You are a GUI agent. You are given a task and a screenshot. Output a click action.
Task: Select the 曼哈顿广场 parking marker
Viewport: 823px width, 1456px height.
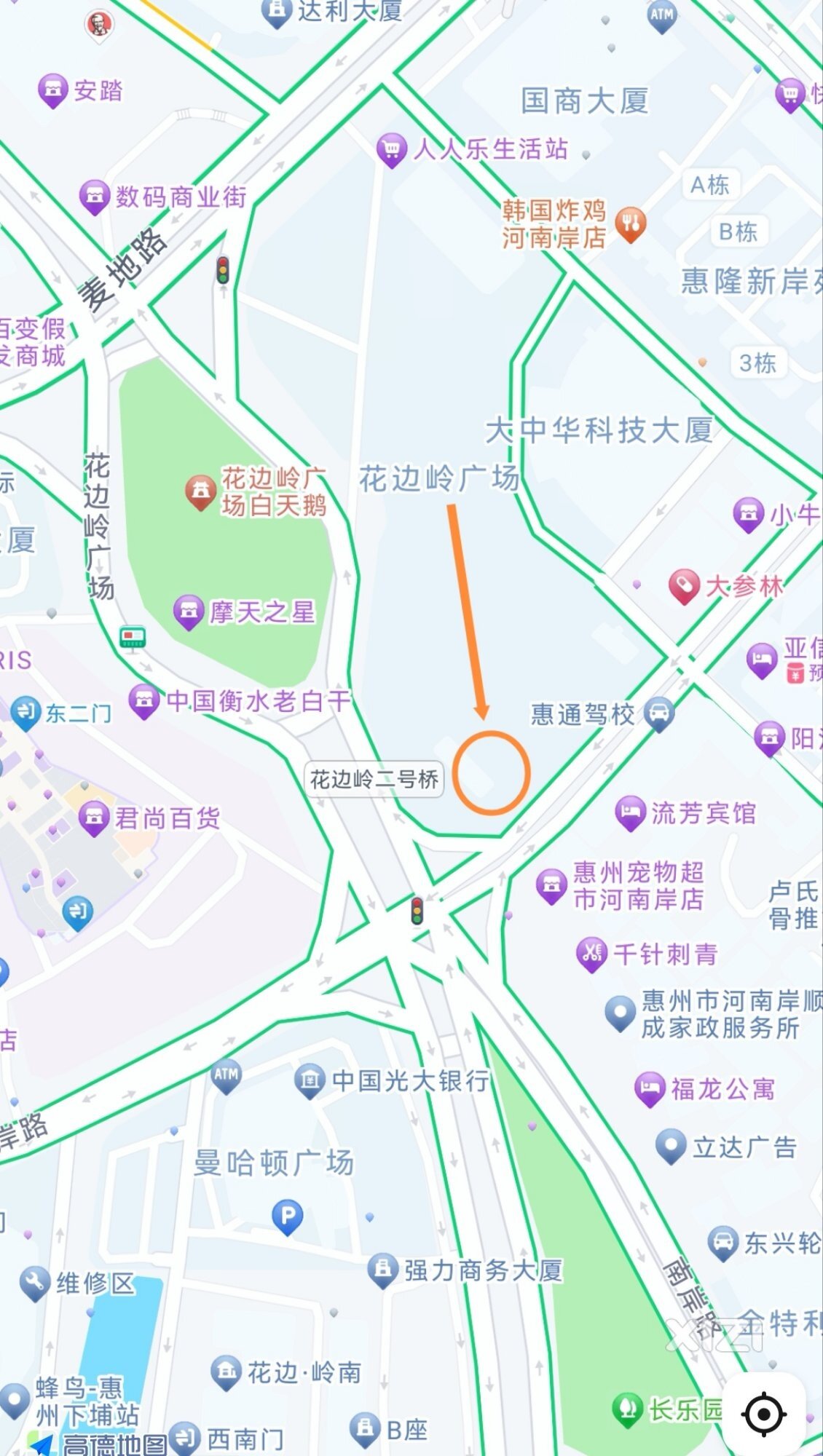coord(287,1216)
